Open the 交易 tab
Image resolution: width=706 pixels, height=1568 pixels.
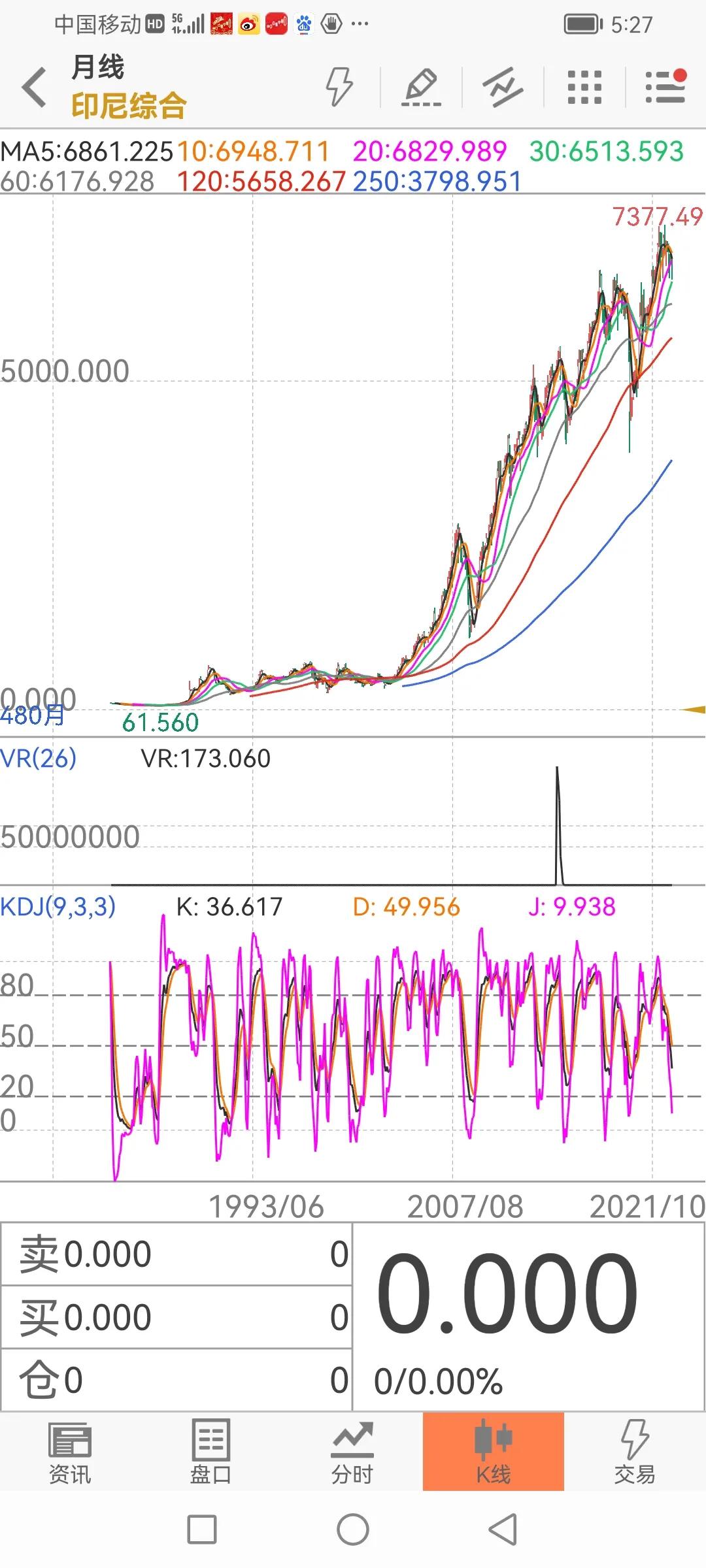[634, 1451]
